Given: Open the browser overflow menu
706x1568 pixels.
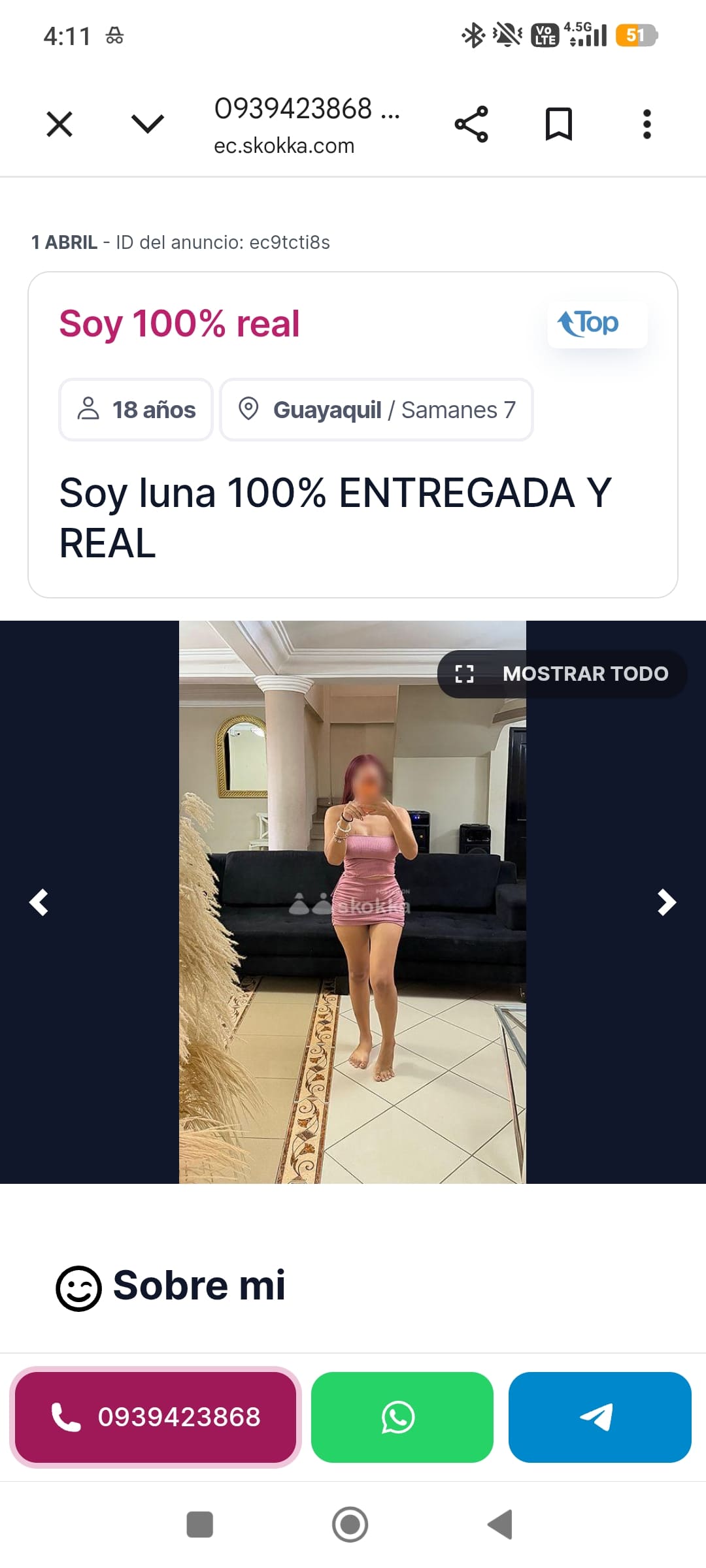Looking at the screenshot, I should (647, 124).
